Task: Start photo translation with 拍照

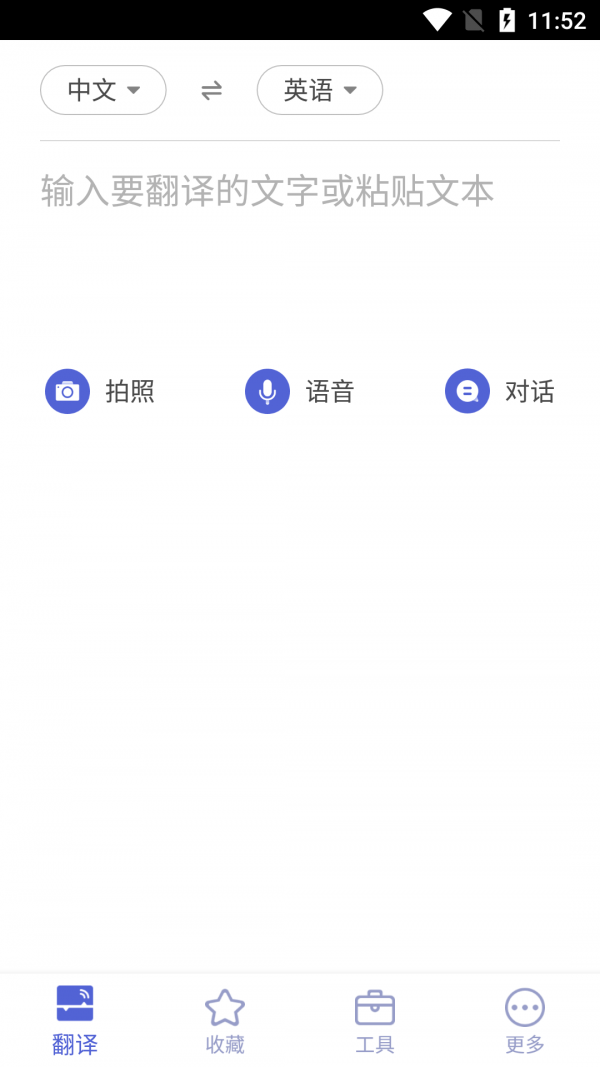Action: click(x=100, y=391)
